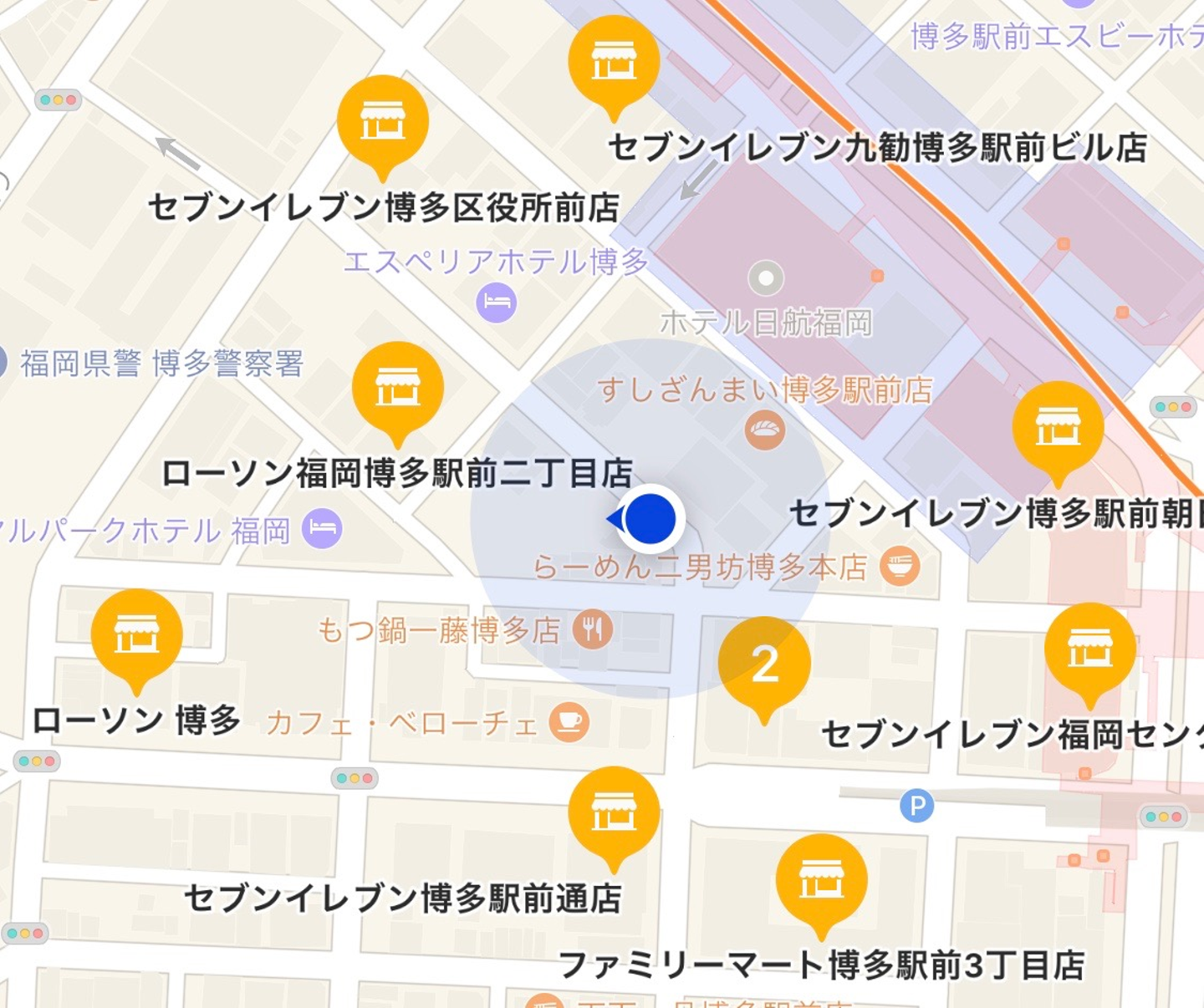
Task: Tap the blue current location dot
Action: [650, 518]
